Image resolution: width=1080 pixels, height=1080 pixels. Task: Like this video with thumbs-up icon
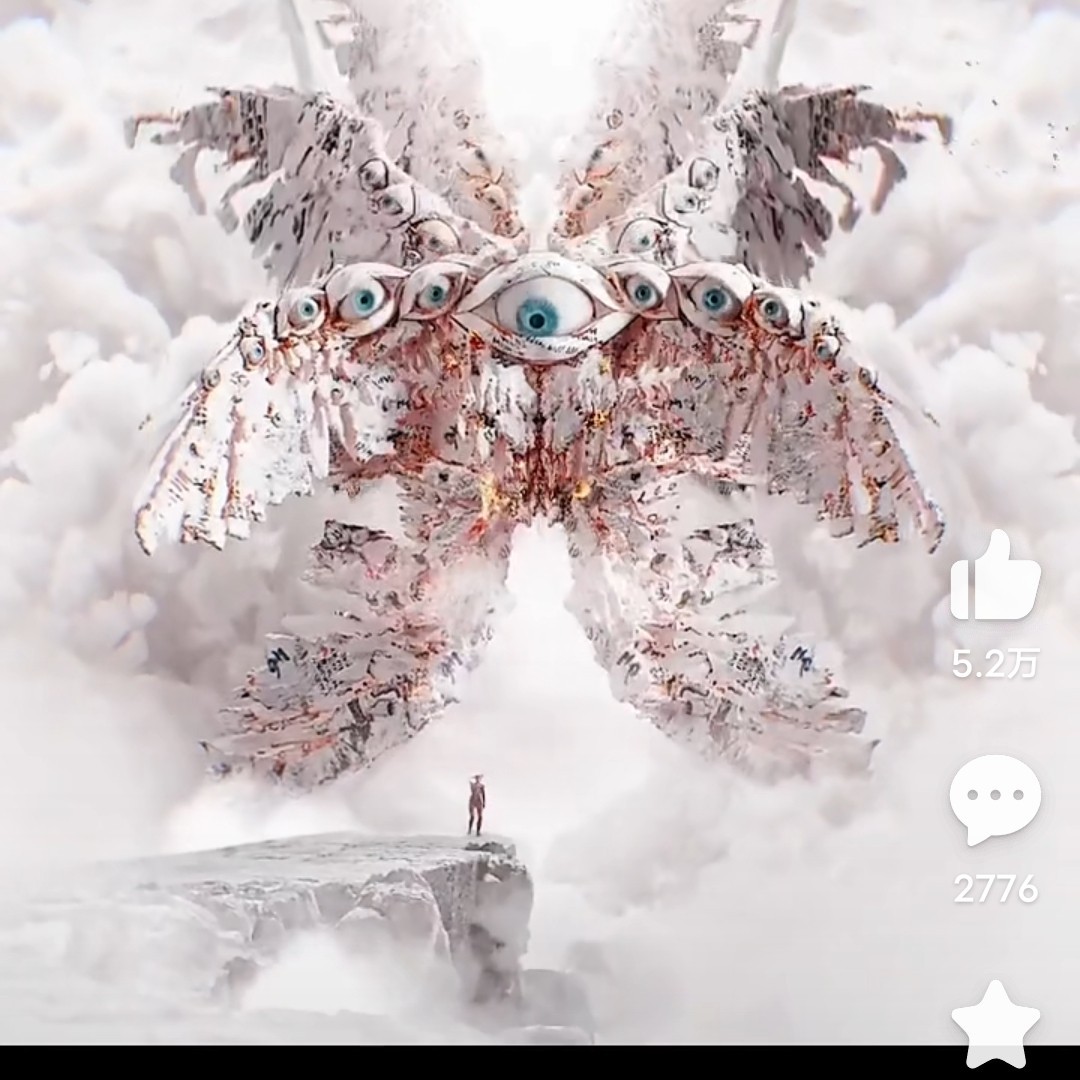click(x=994, y=578)
